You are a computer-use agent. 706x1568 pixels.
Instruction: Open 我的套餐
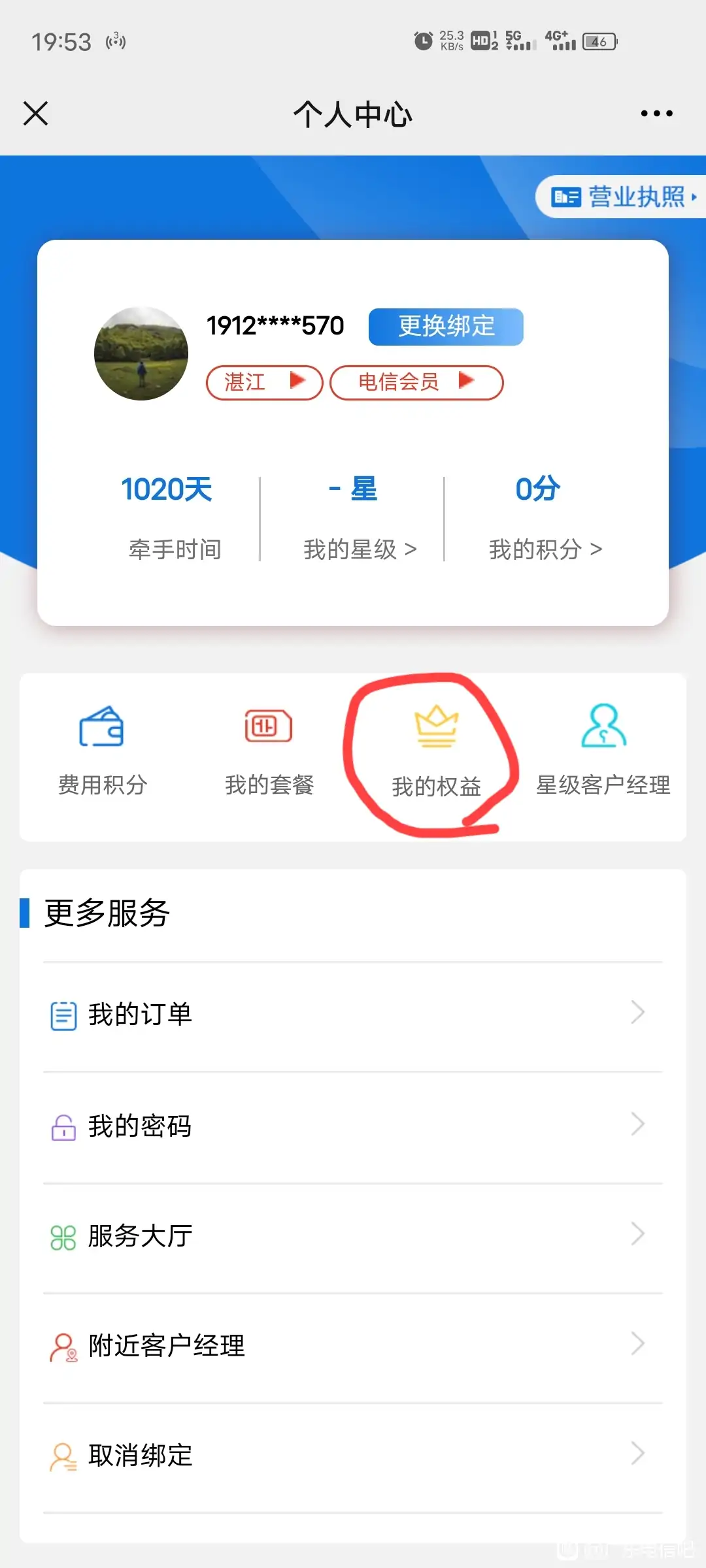[x=269, y=753]
